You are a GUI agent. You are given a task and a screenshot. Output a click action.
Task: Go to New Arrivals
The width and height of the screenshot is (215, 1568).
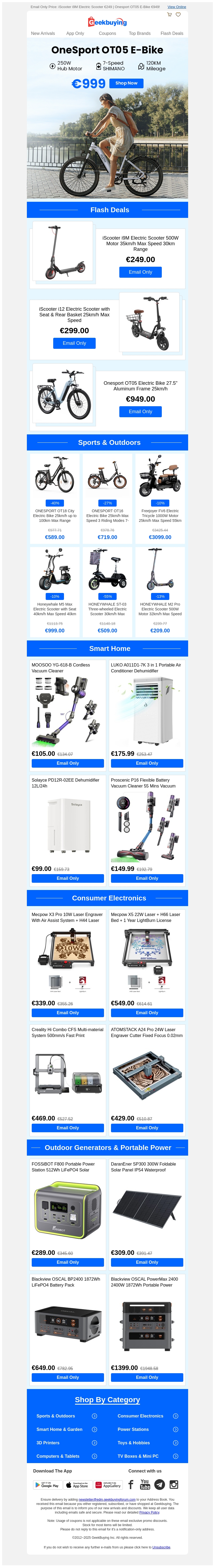pos(43,34)
